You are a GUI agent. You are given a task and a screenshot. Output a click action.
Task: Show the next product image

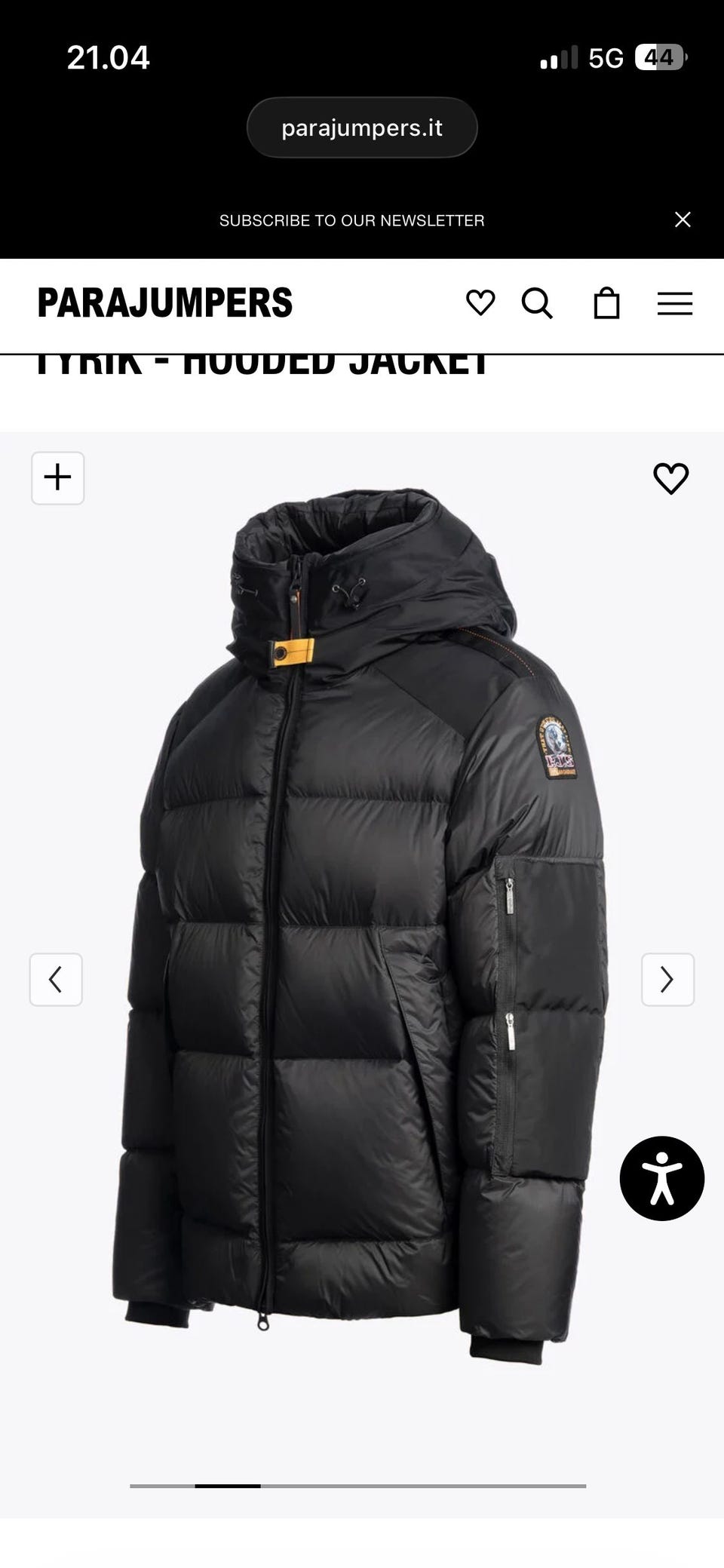(667, 979)
